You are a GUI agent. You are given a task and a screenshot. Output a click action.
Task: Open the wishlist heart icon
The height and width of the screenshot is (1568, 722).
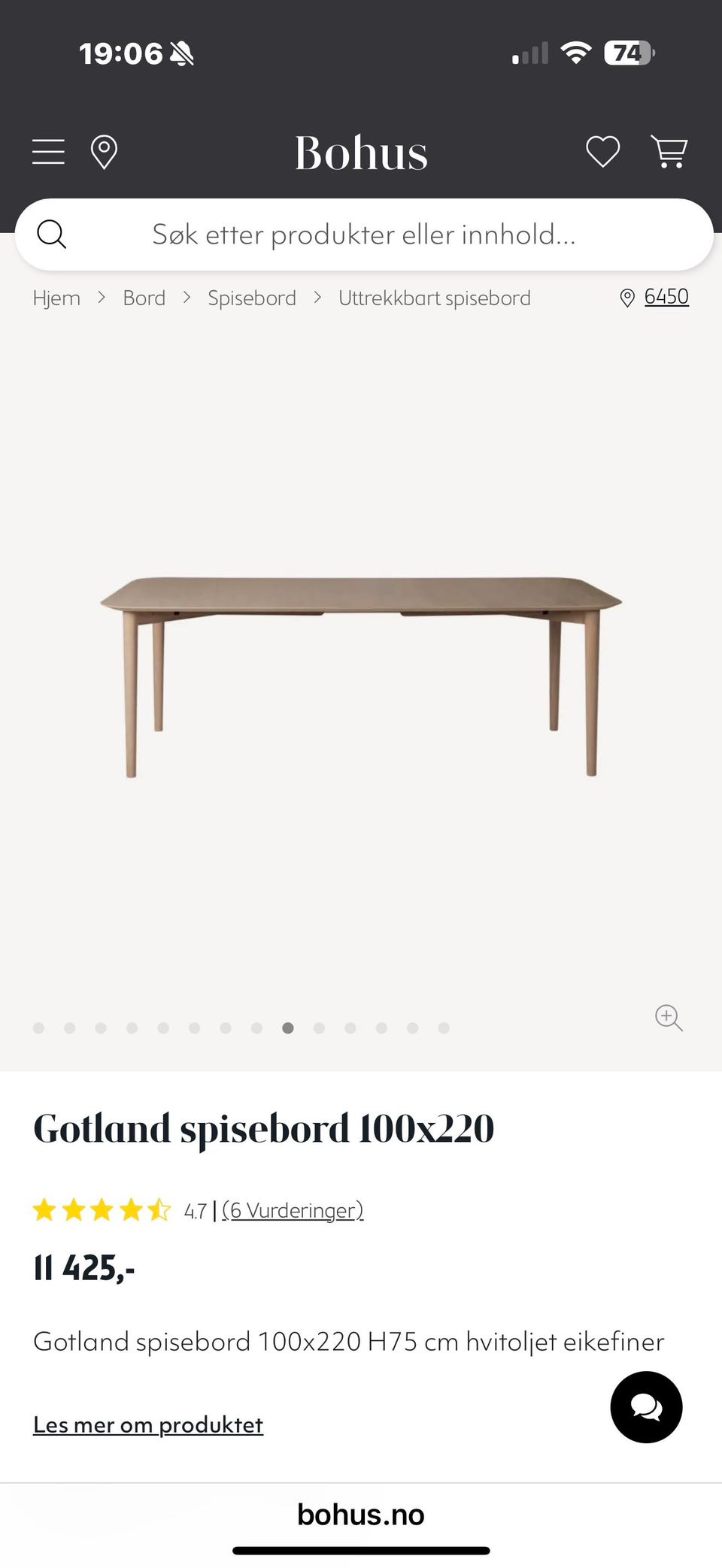pyautogui.click(x=602, y=151)
